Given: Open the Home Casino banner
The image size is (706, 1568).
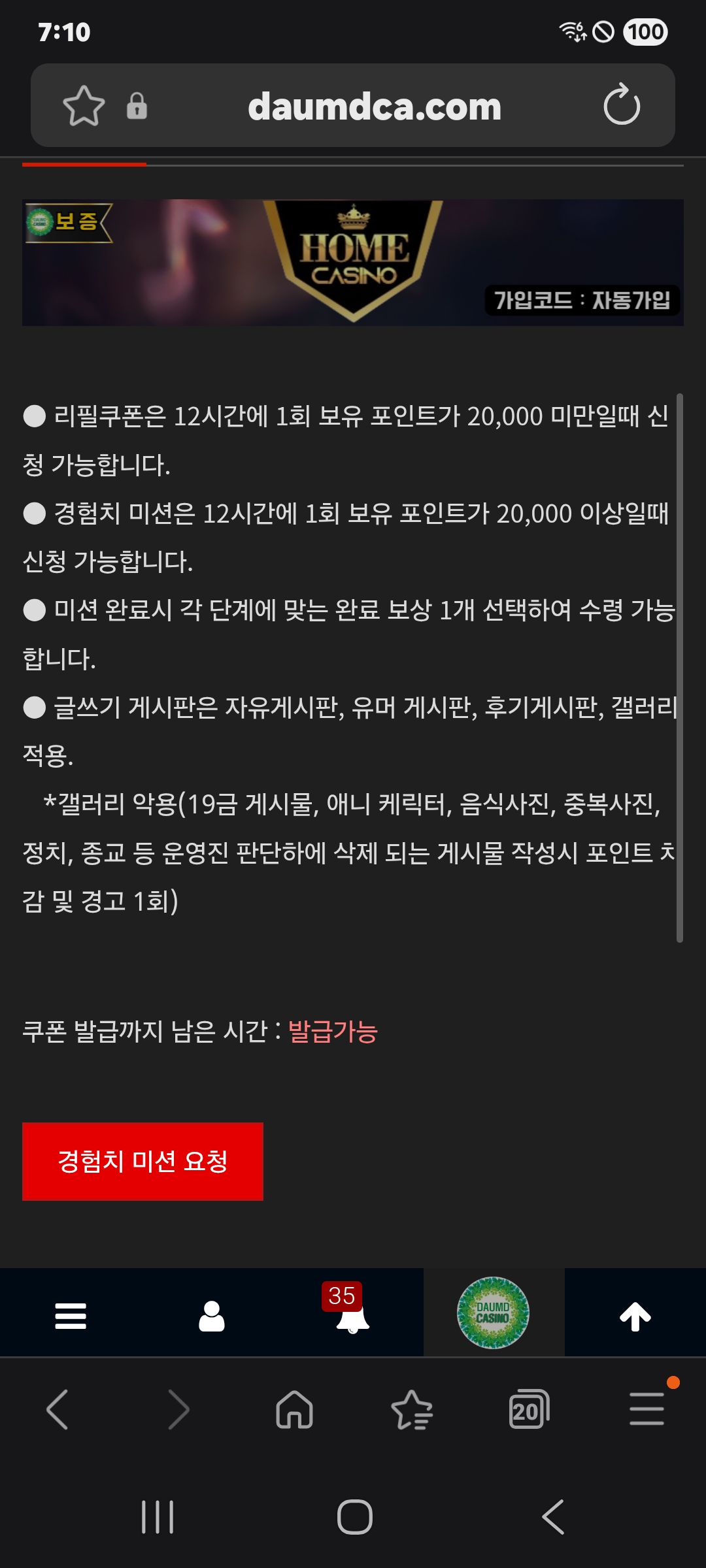Looking at the screenshot, I should 353,262.
